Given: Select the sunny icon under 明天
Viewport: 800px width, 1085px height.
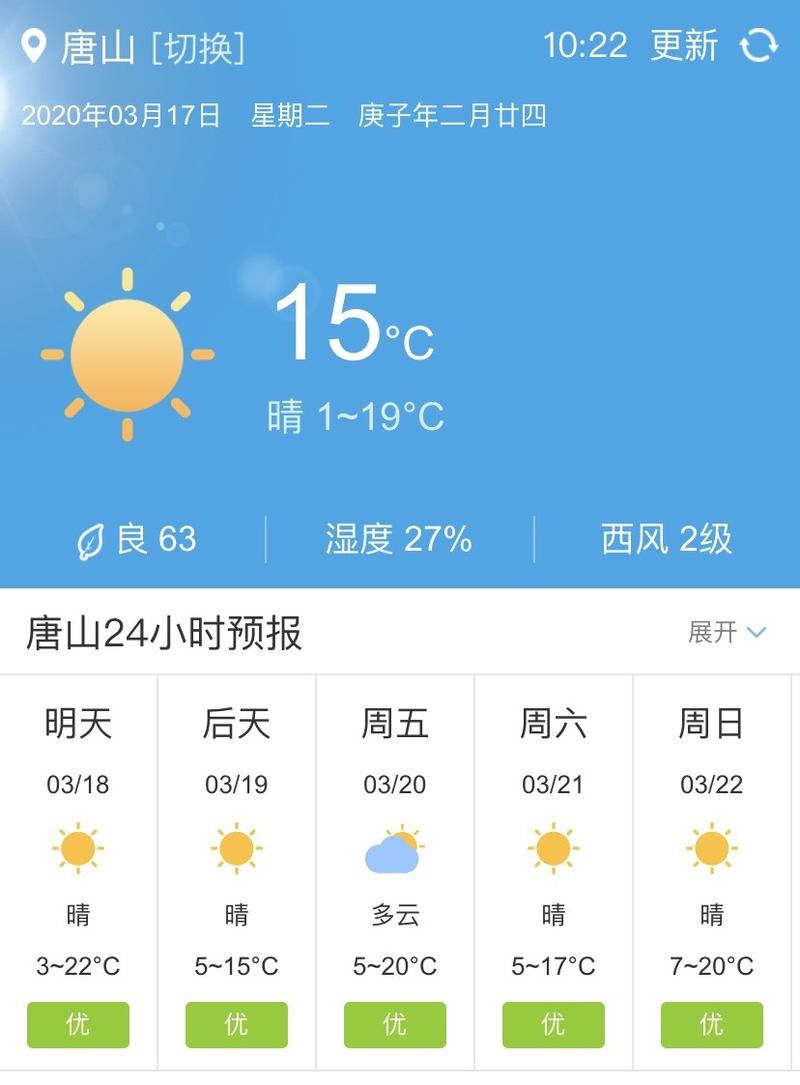Looking at the screenshot, I should [78, 850].
